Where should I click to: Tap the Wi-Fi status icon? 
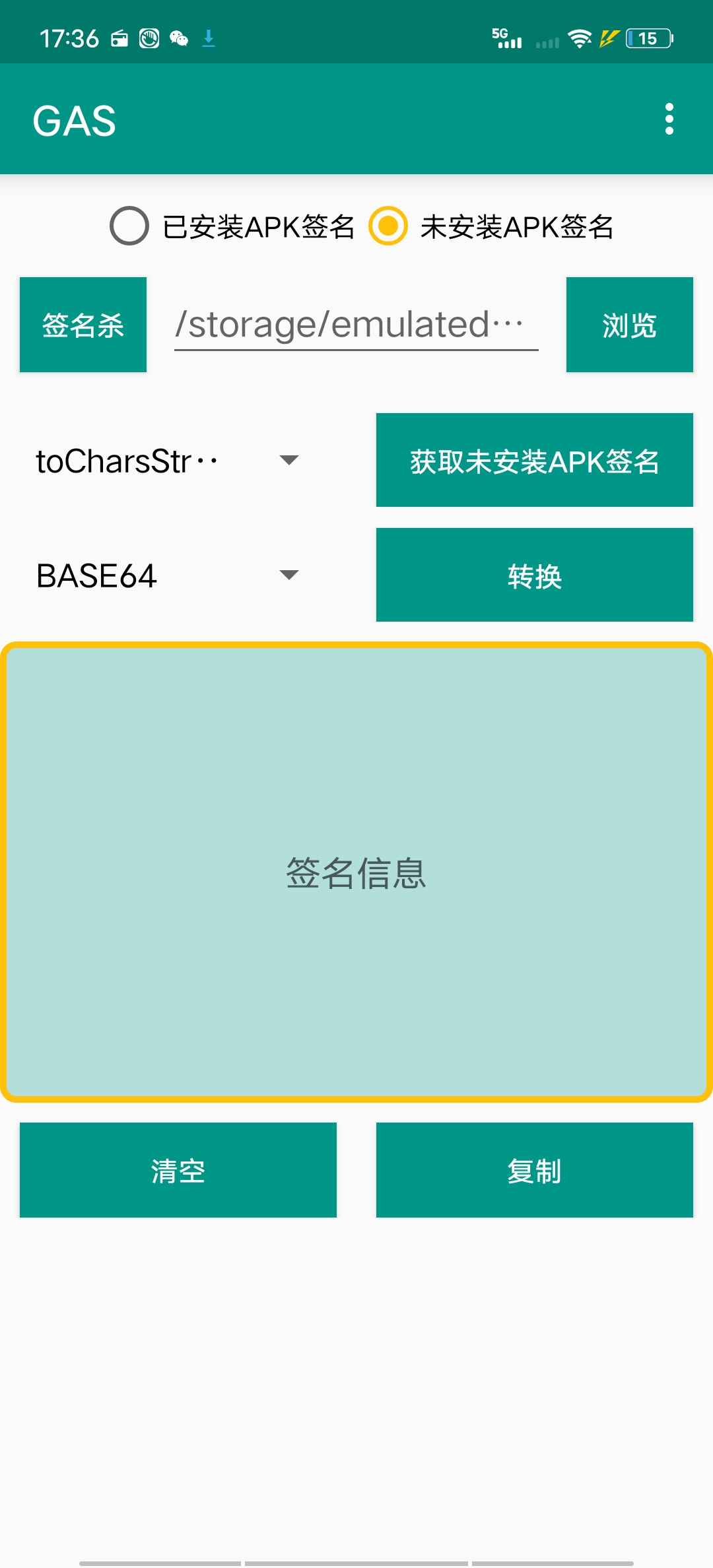579,40
